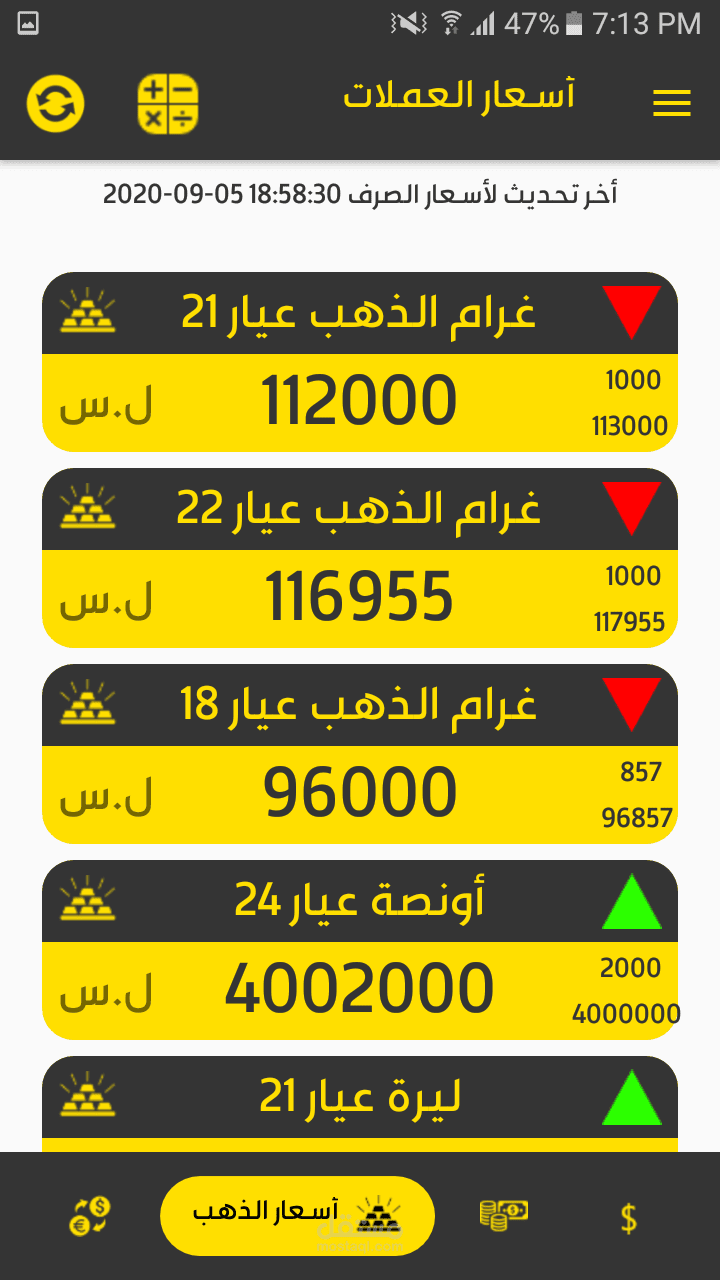Switch to the coins and banknotes tab
Image resolution: width=720 pixels, height=1280 pixels.
click(x=504, y=1216)
